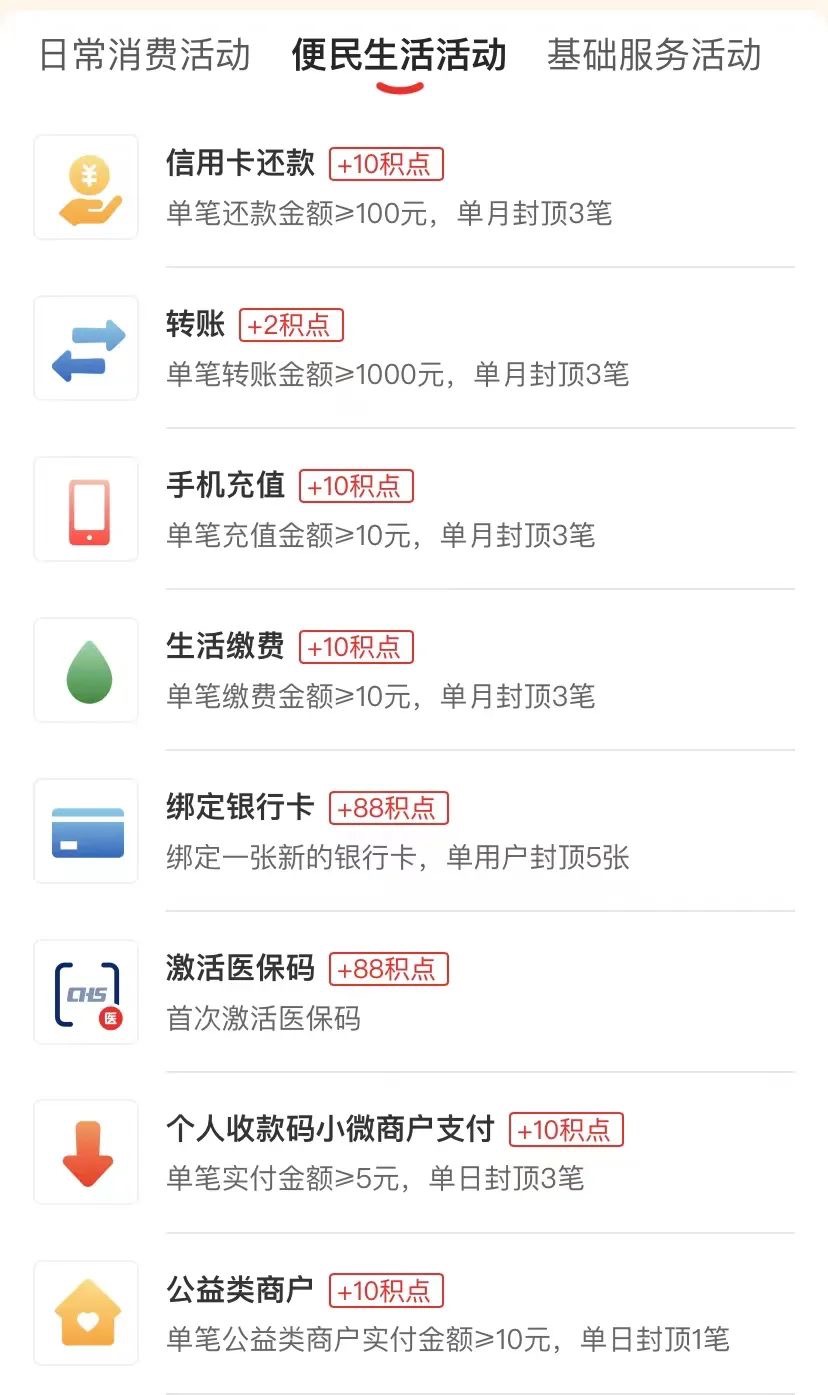
Task: Click the +2积点 badge beside 转账
Action: click(291, 324)
